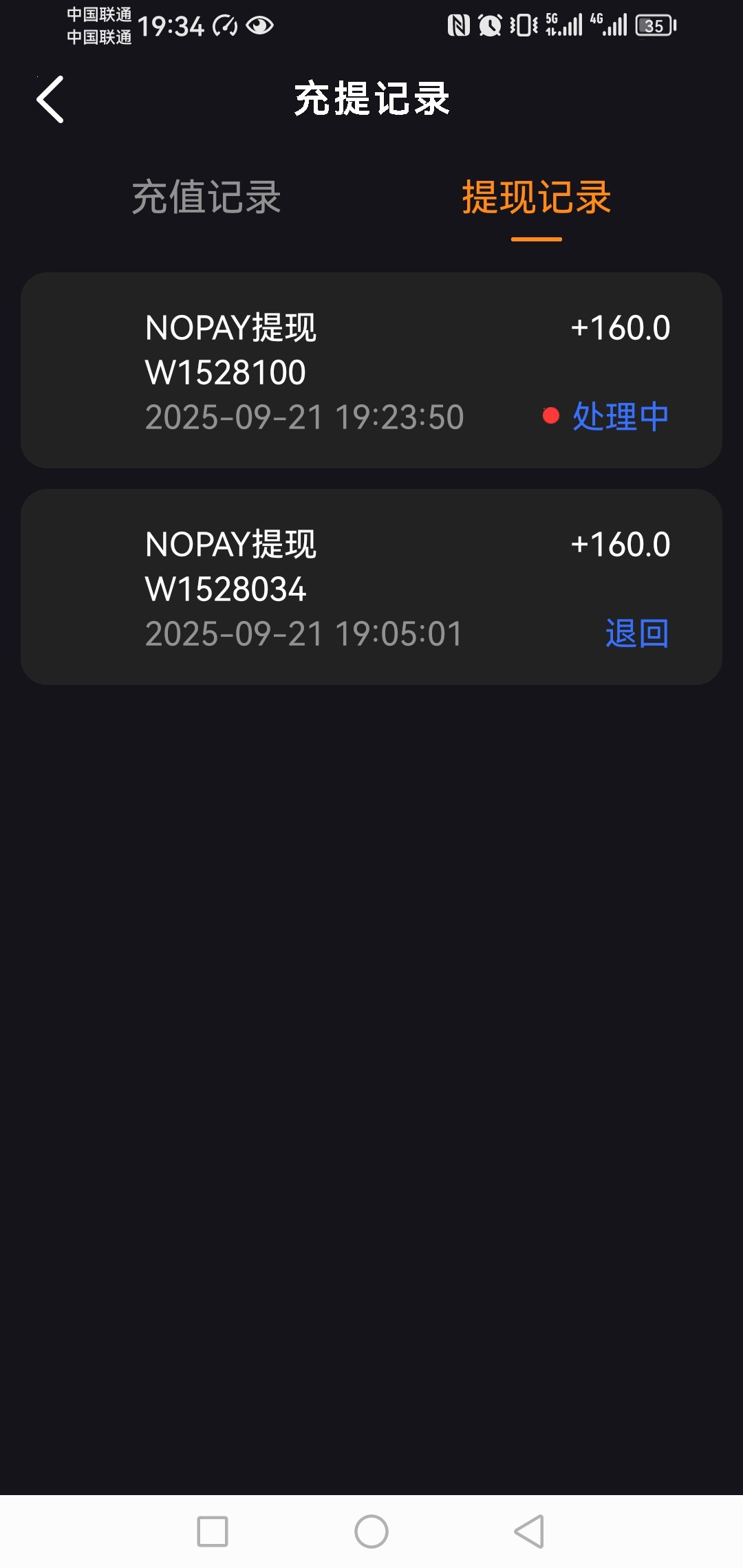Open the recent apps view
This screenshot has width=743, height=1568.
pyautogui.click(x=213, y=1532)
